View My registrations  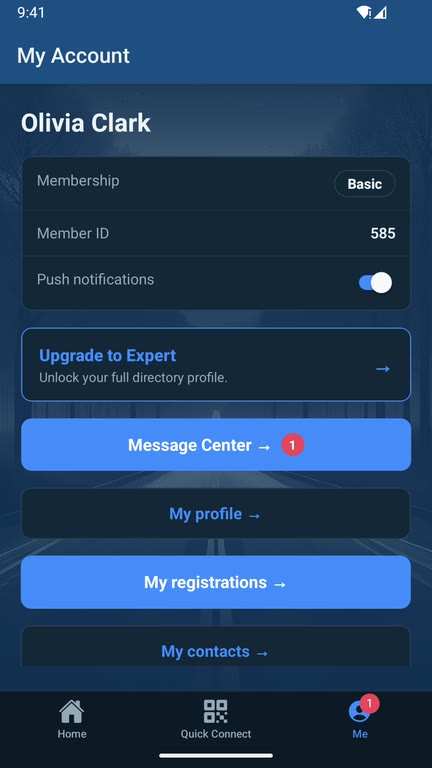[216, 582]
